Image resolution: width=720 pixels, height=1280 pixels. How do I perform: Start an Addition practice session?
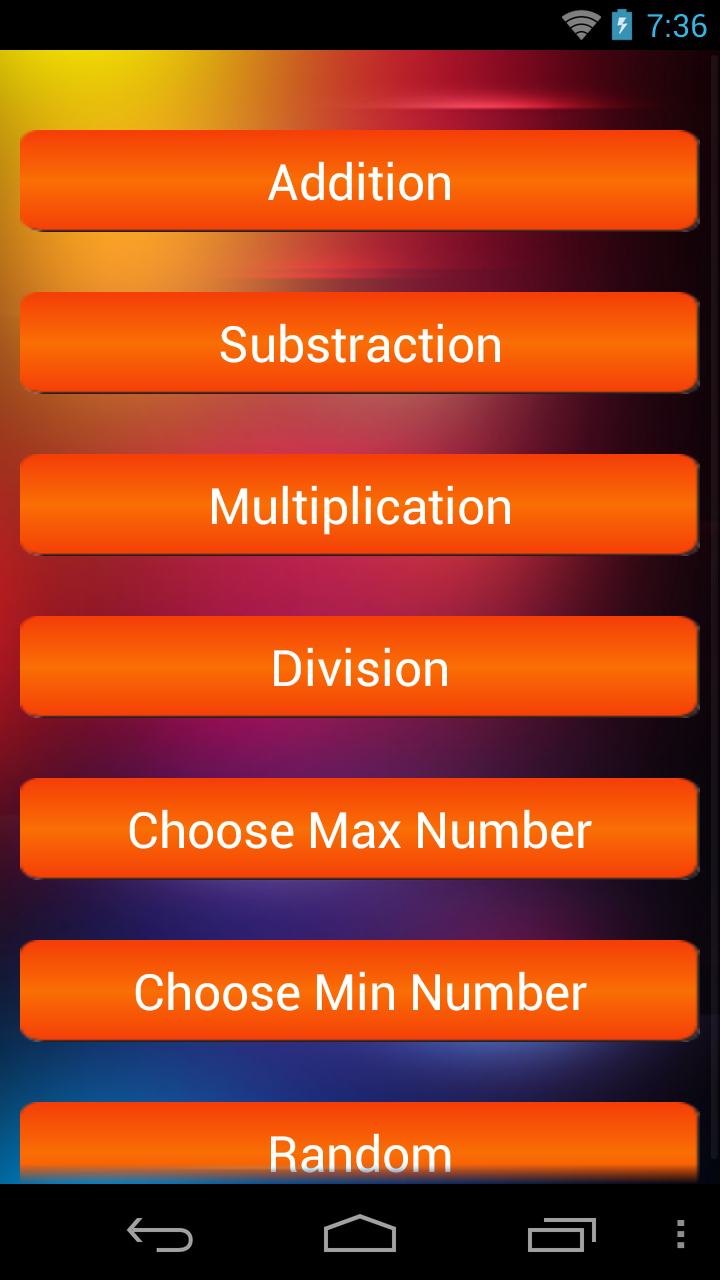360,180
